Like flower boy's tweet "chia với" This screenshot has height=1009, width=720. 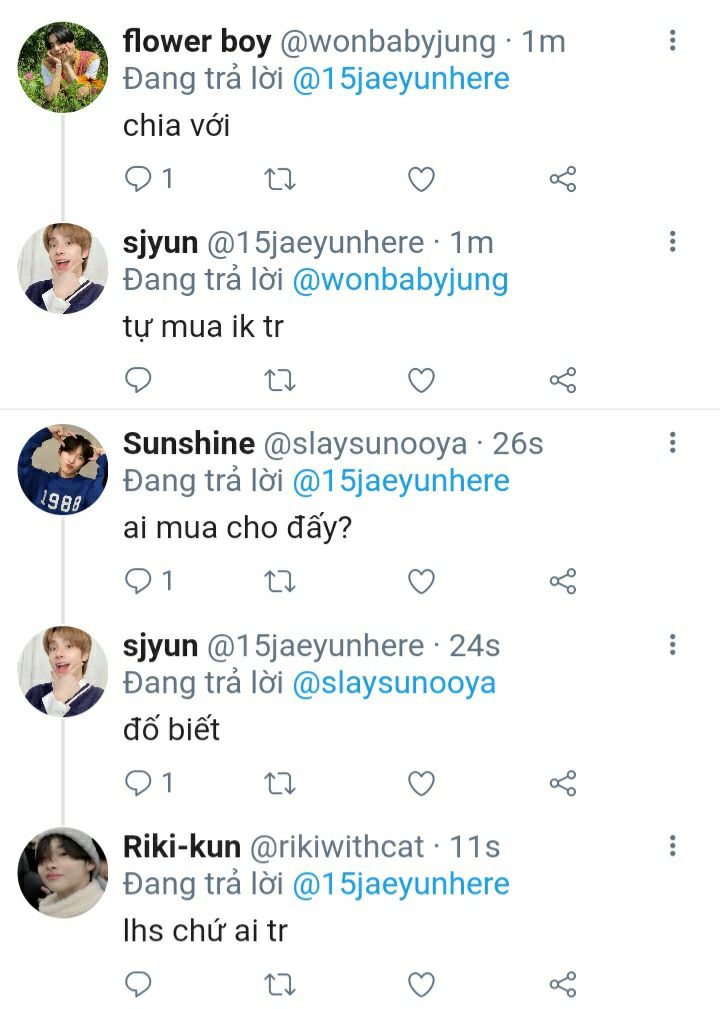(421, 180)
